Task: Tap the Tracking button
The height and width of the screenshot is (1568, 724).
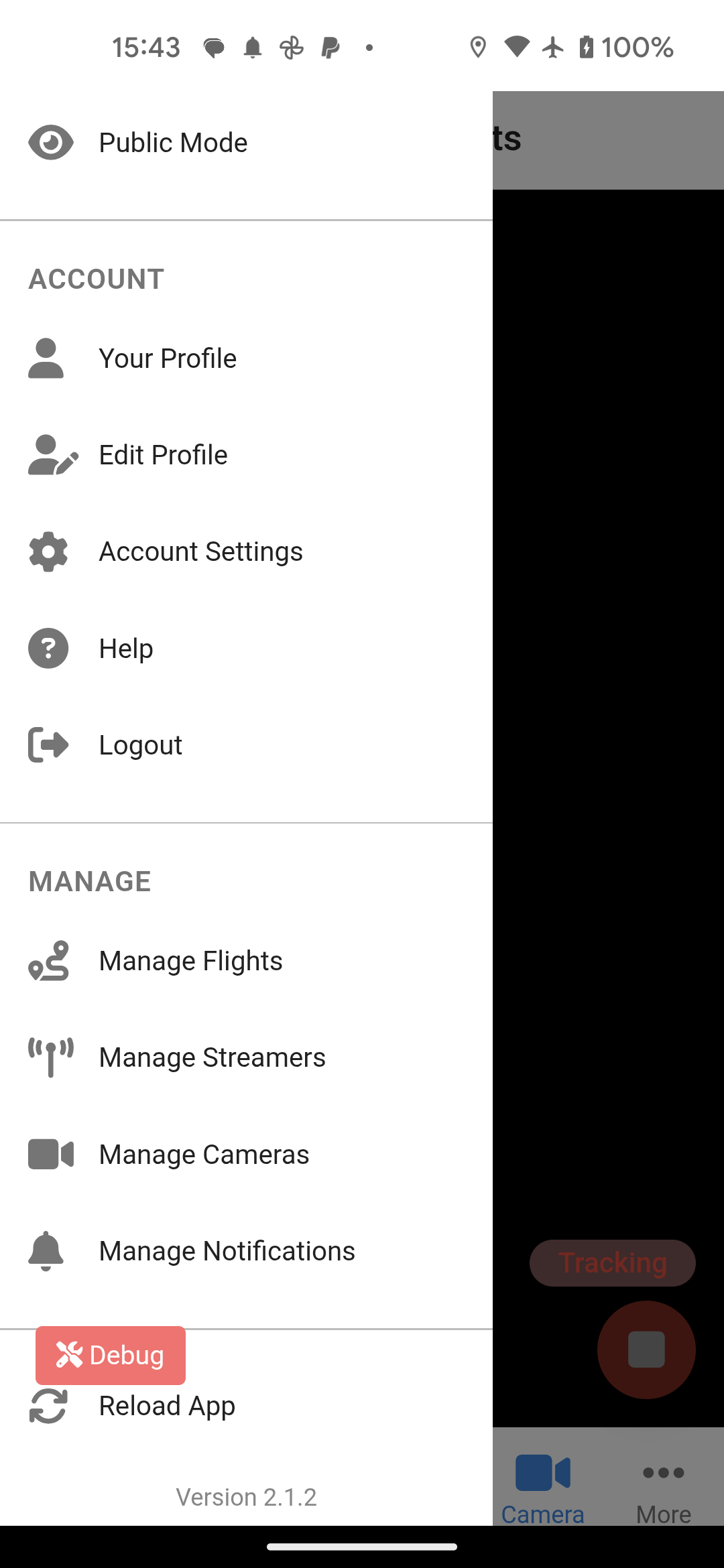Action: tap(613, 1263)
